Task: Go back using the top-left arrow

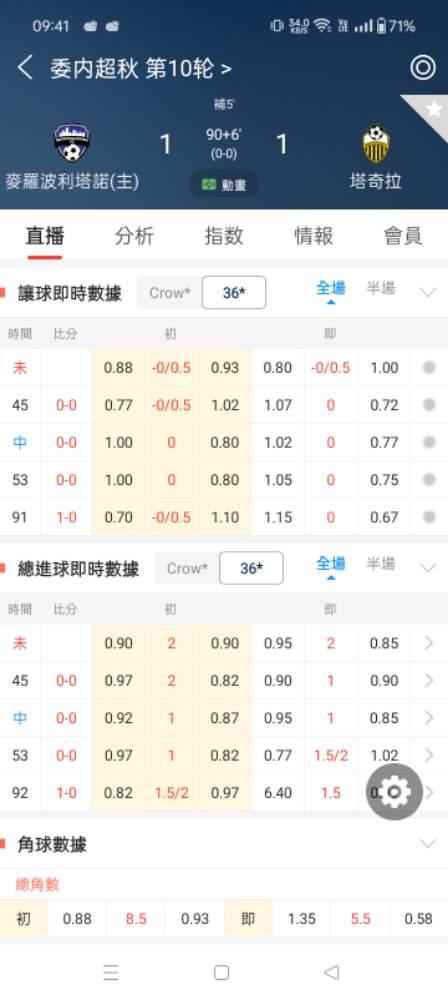Action: click(x=25, y=68)
